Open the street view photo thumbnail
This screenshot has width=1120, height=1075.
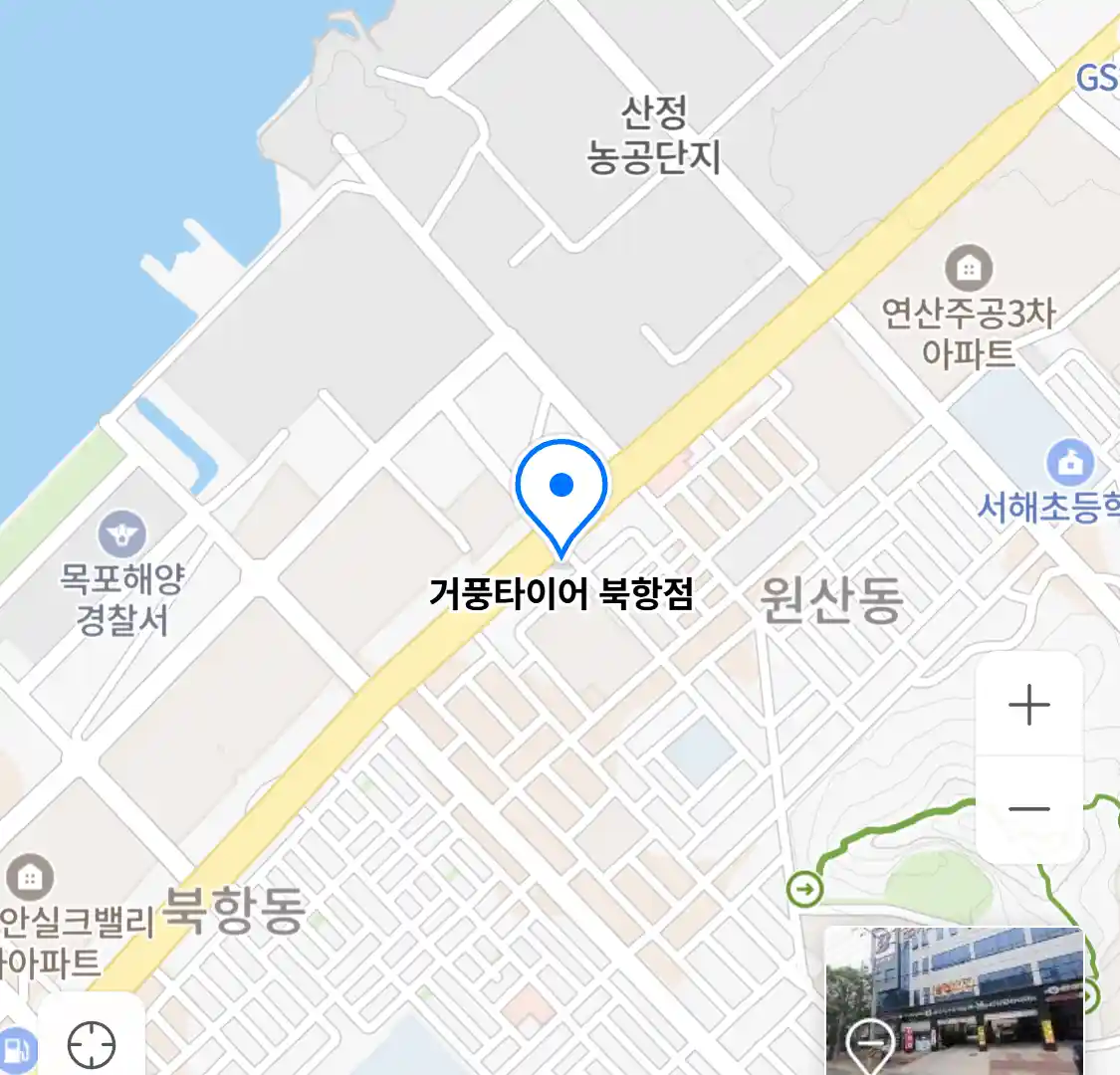click(953, 999)
